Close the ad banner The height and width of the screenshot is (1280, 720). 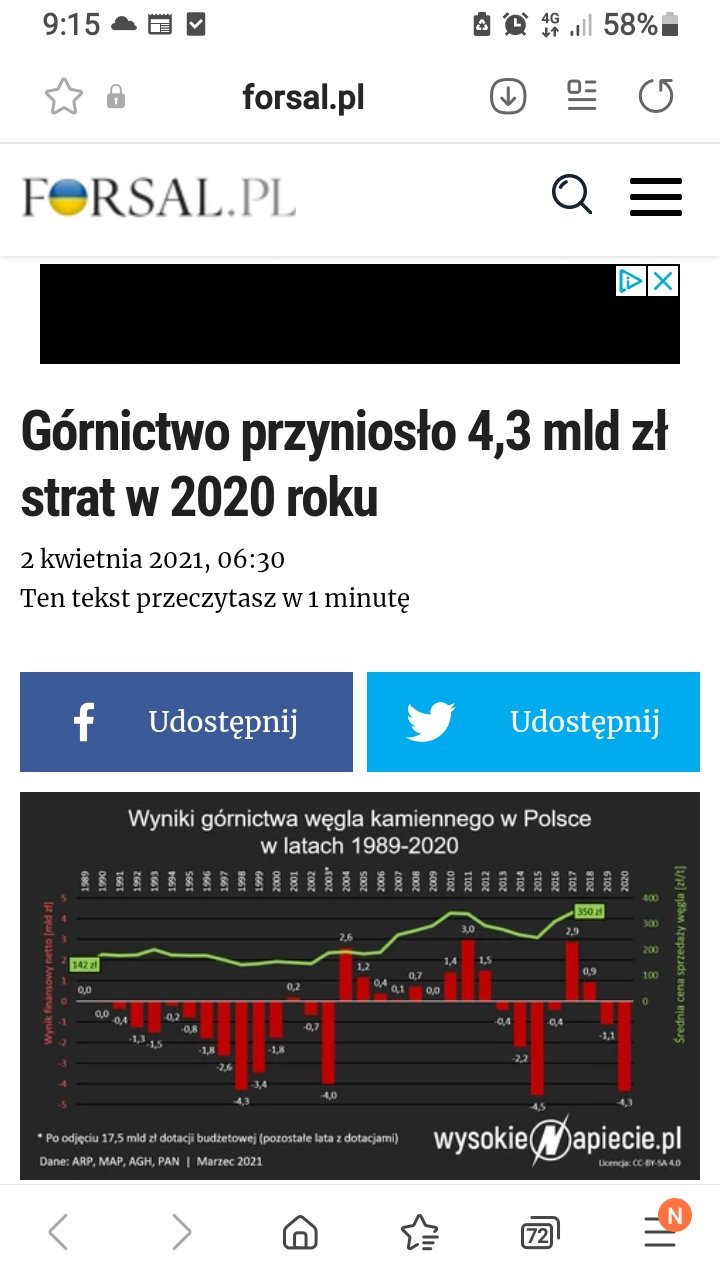tap(663, 281)
